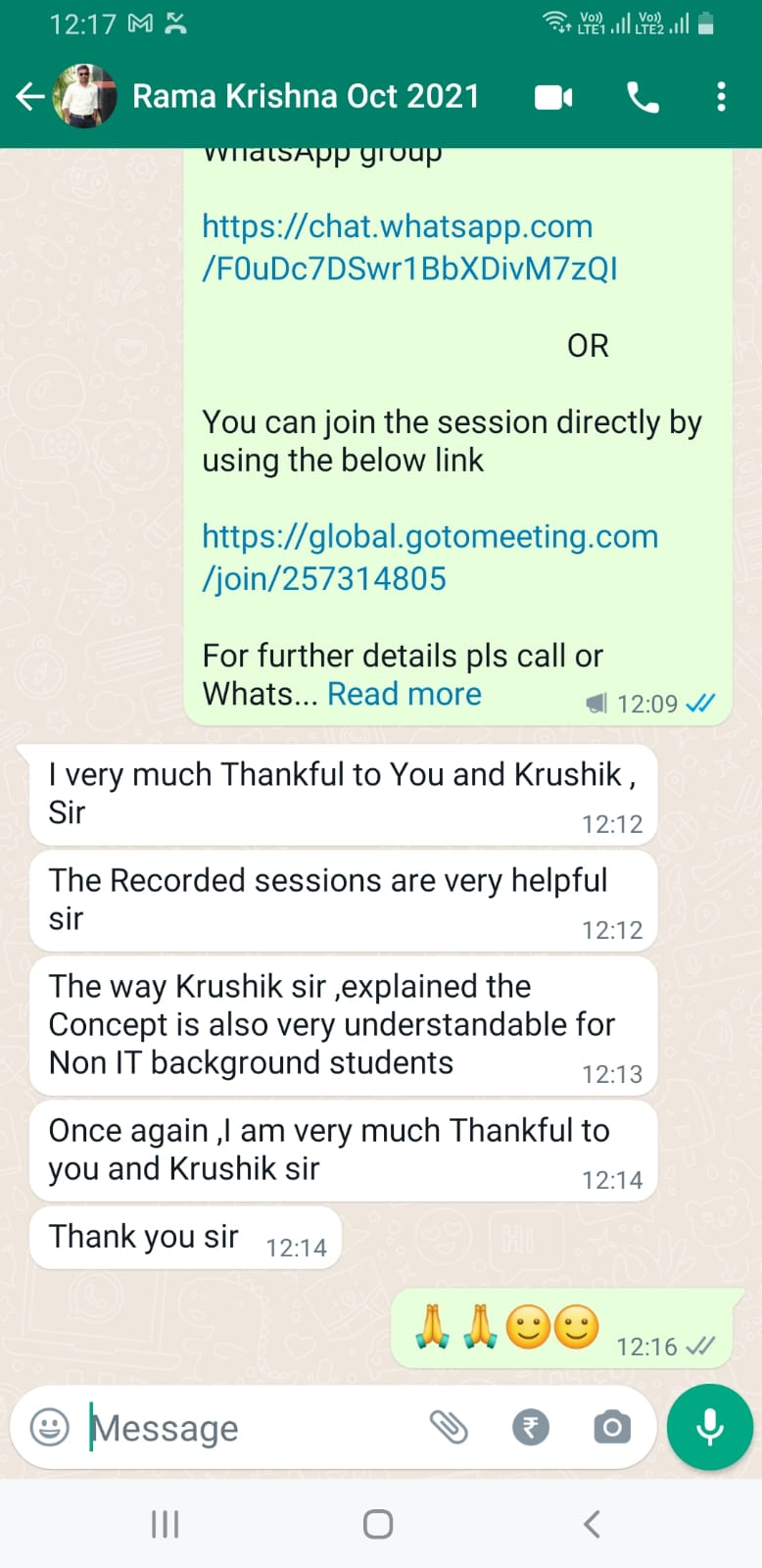Open the camera from the message bar
The width and height of the screenshot is (762, 1568).
(612, 1427)
